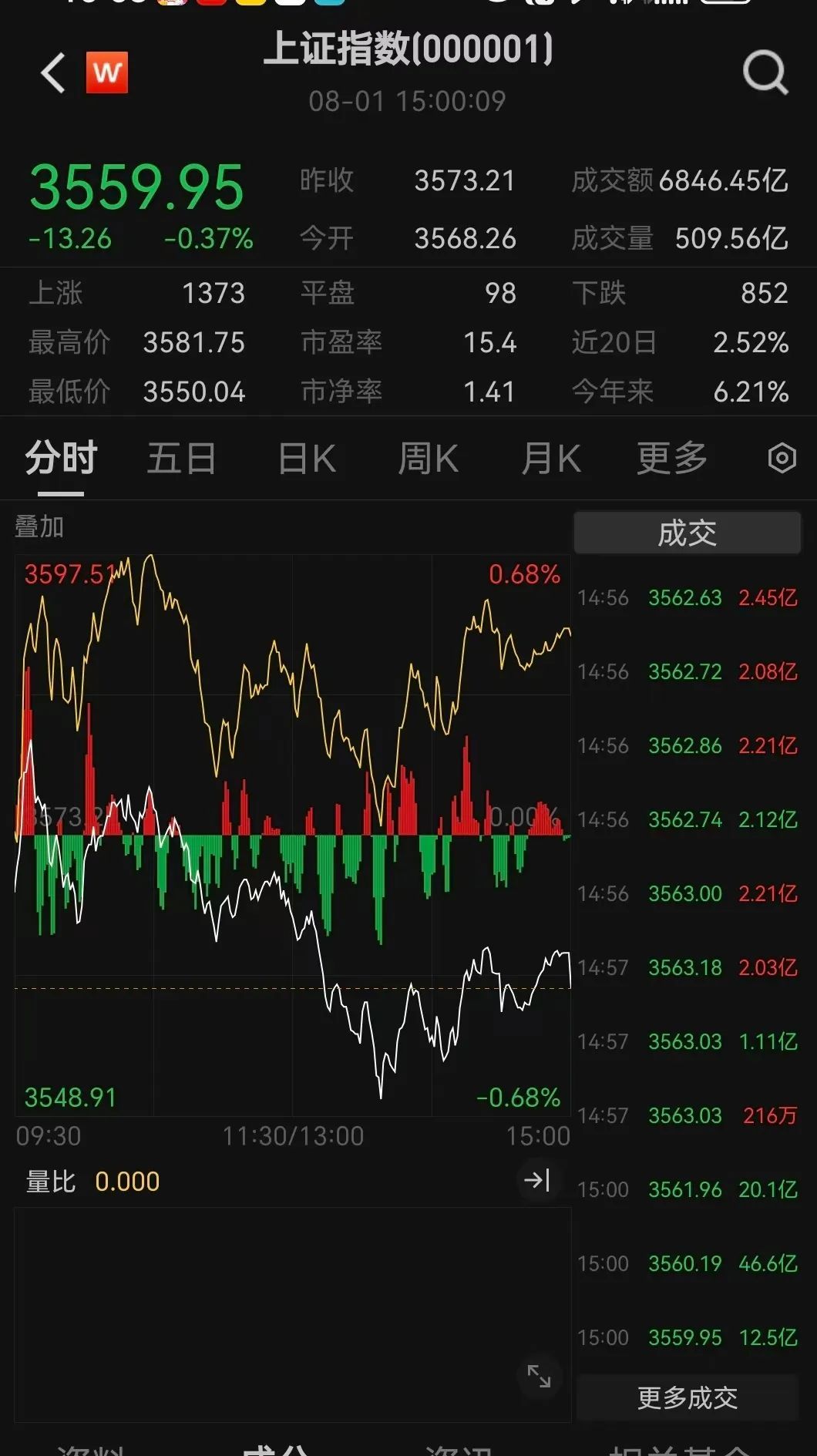Image resolution: width=817 pixels, height=1456 pixels.
Task: Expand the chart to fullscreen
Action: (x=539, y=1376)
